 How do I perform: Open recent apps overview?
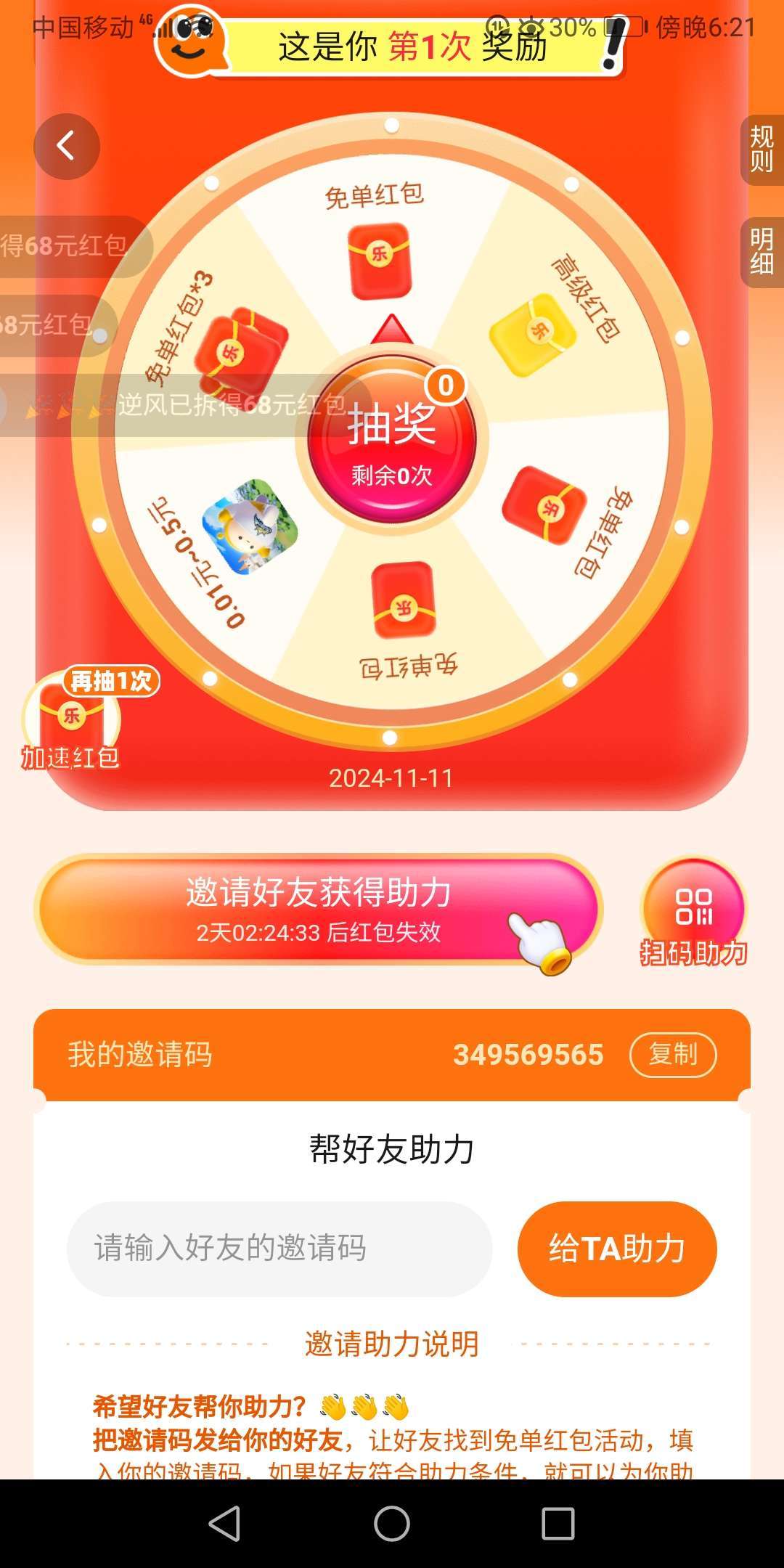558,1523
